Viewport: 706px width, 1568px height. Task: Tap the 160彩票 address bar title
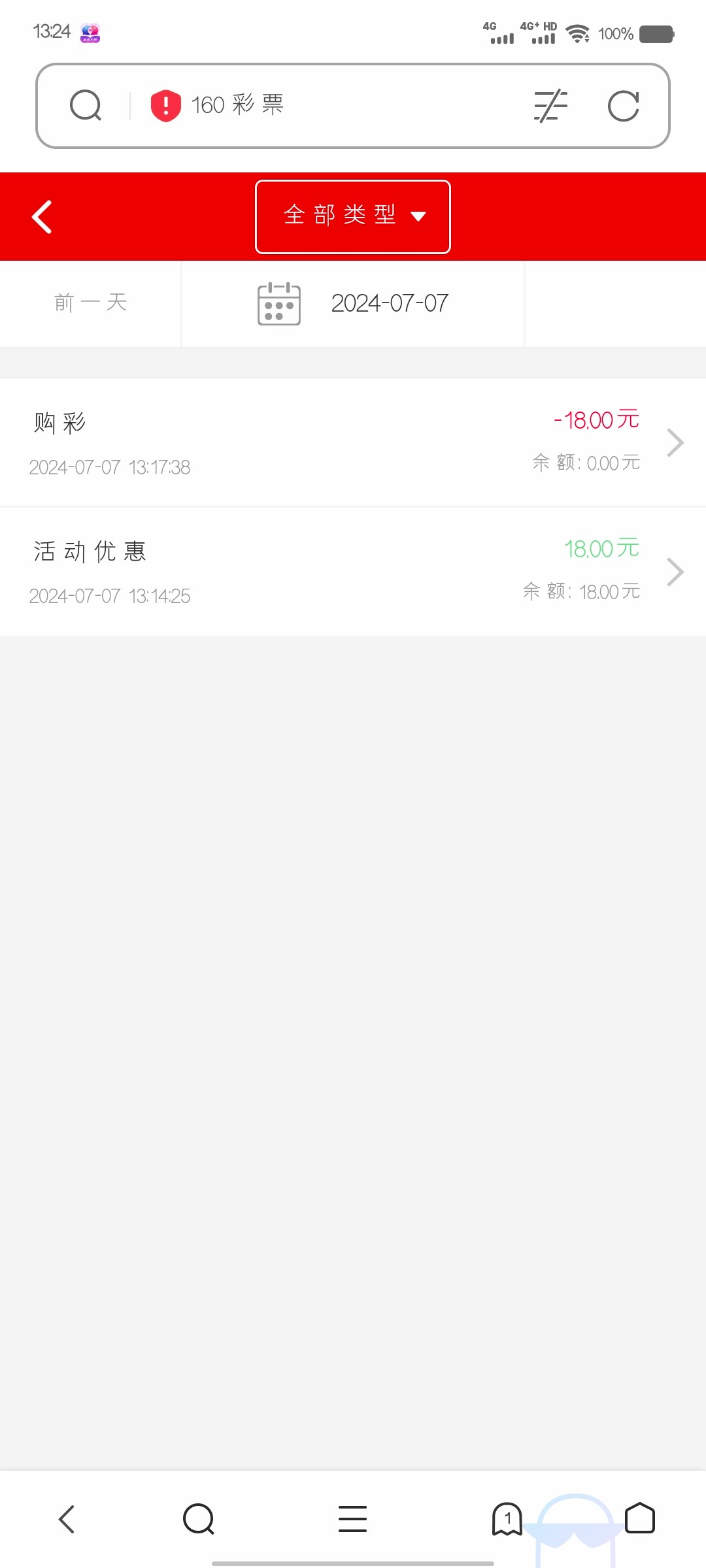[237, 105]
